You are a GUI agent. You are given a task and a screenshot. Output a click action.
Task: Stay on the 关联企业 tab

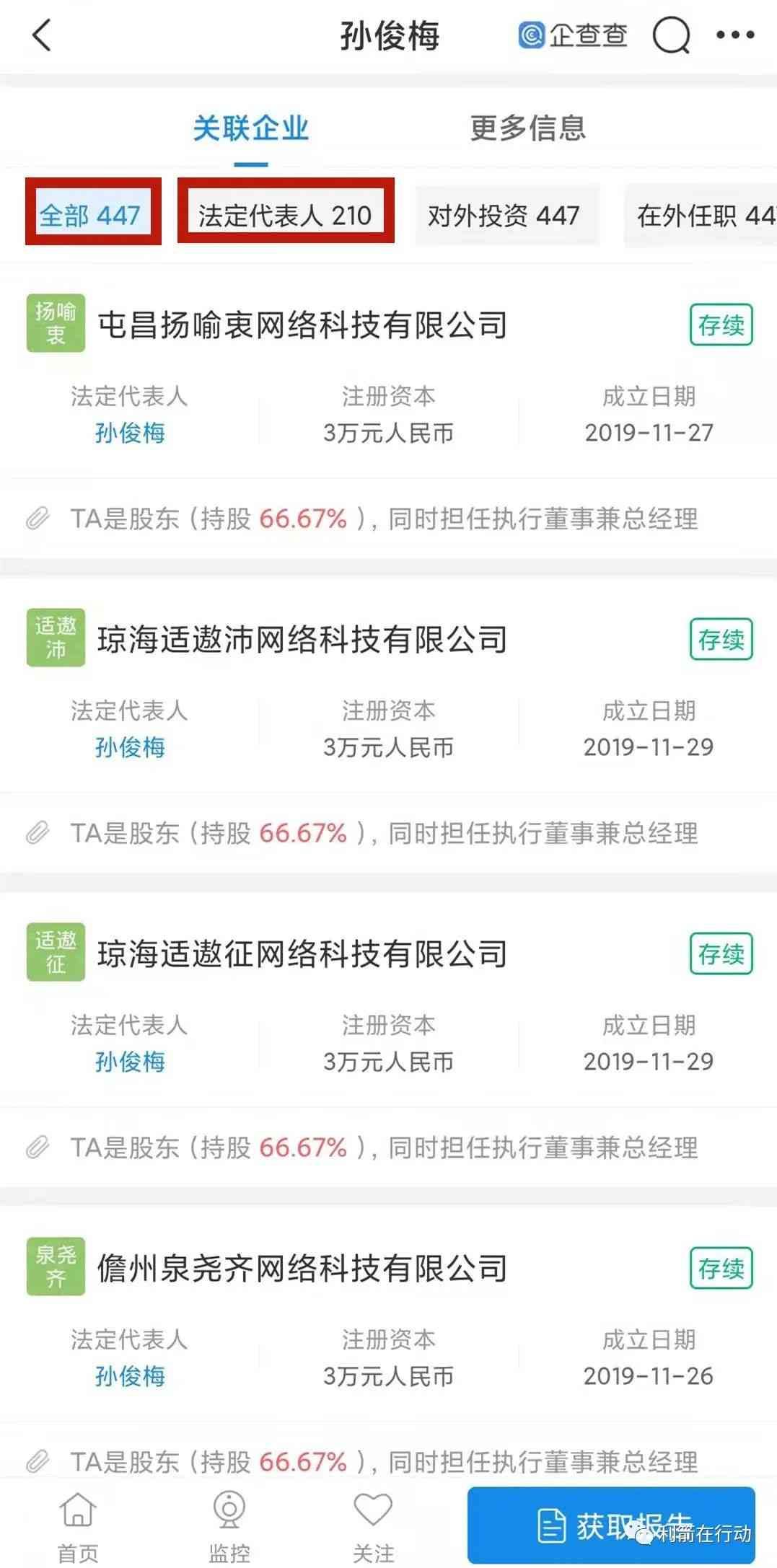(x=250, y=128)
